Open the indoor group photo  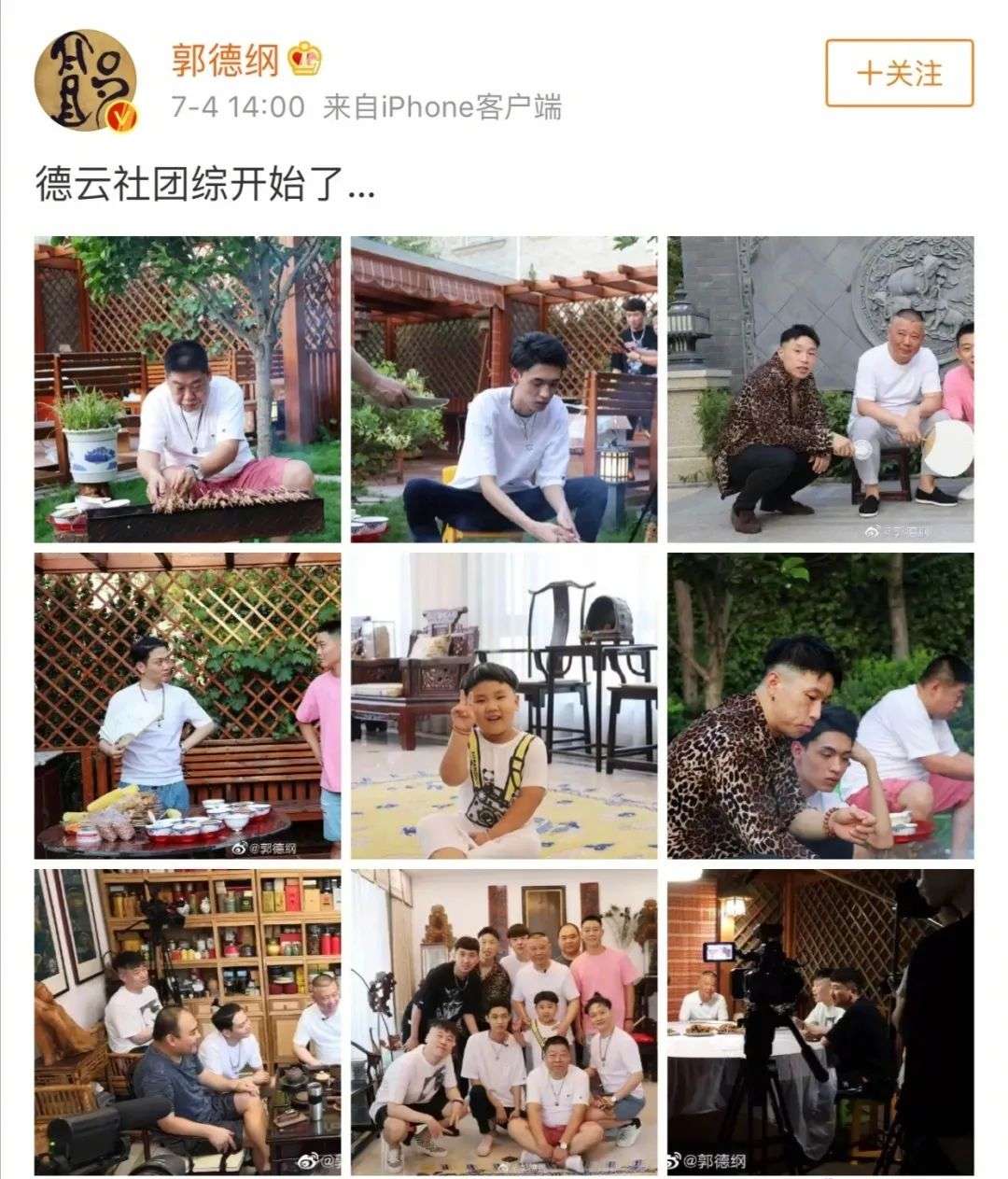504,1022
